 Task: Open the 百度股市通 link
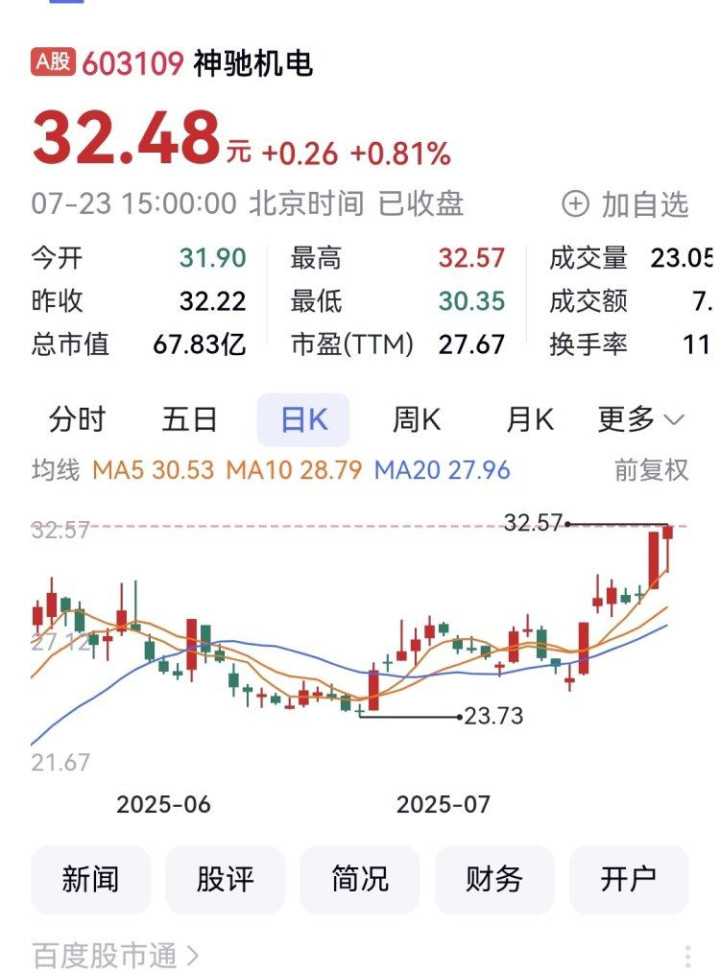tap(114, 956)
